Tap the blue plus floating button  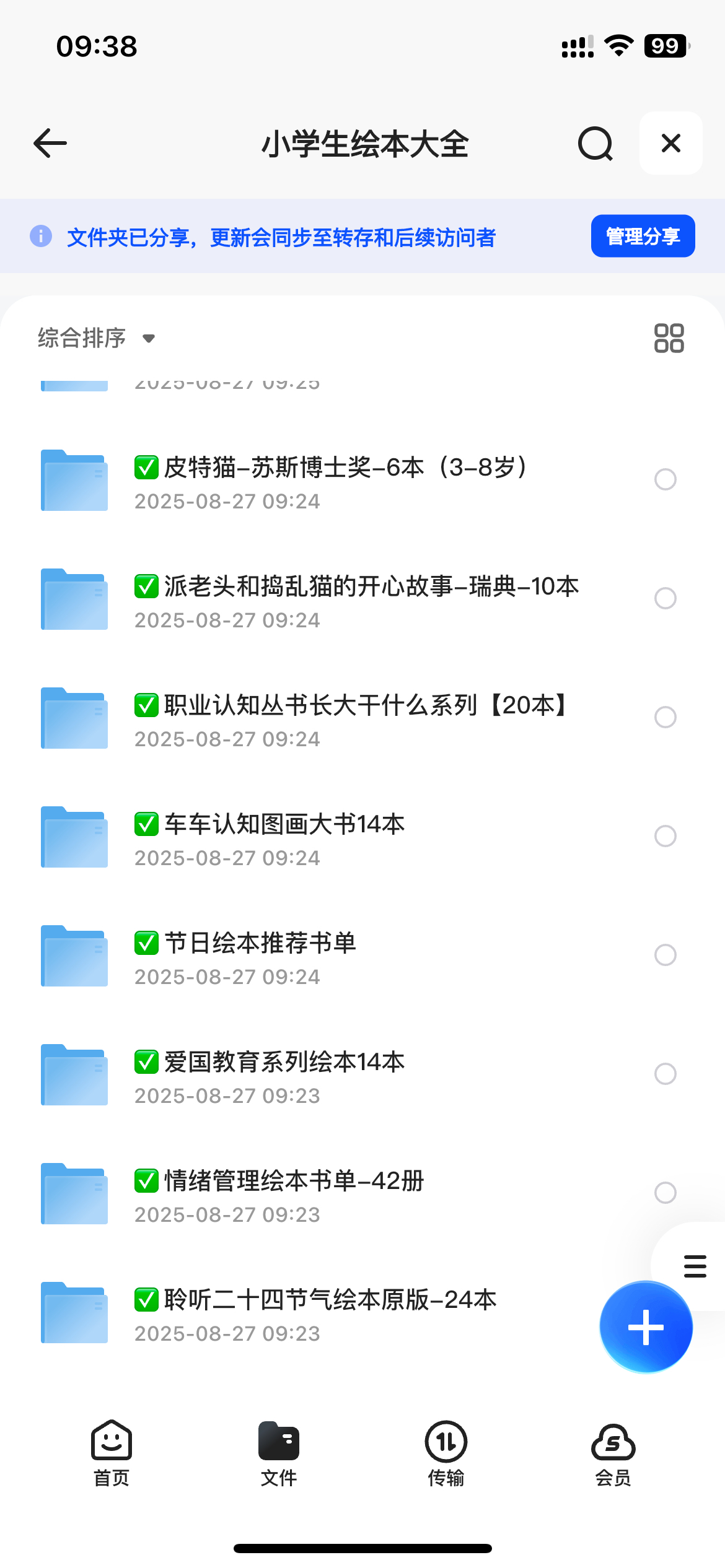click(646, 1327)
